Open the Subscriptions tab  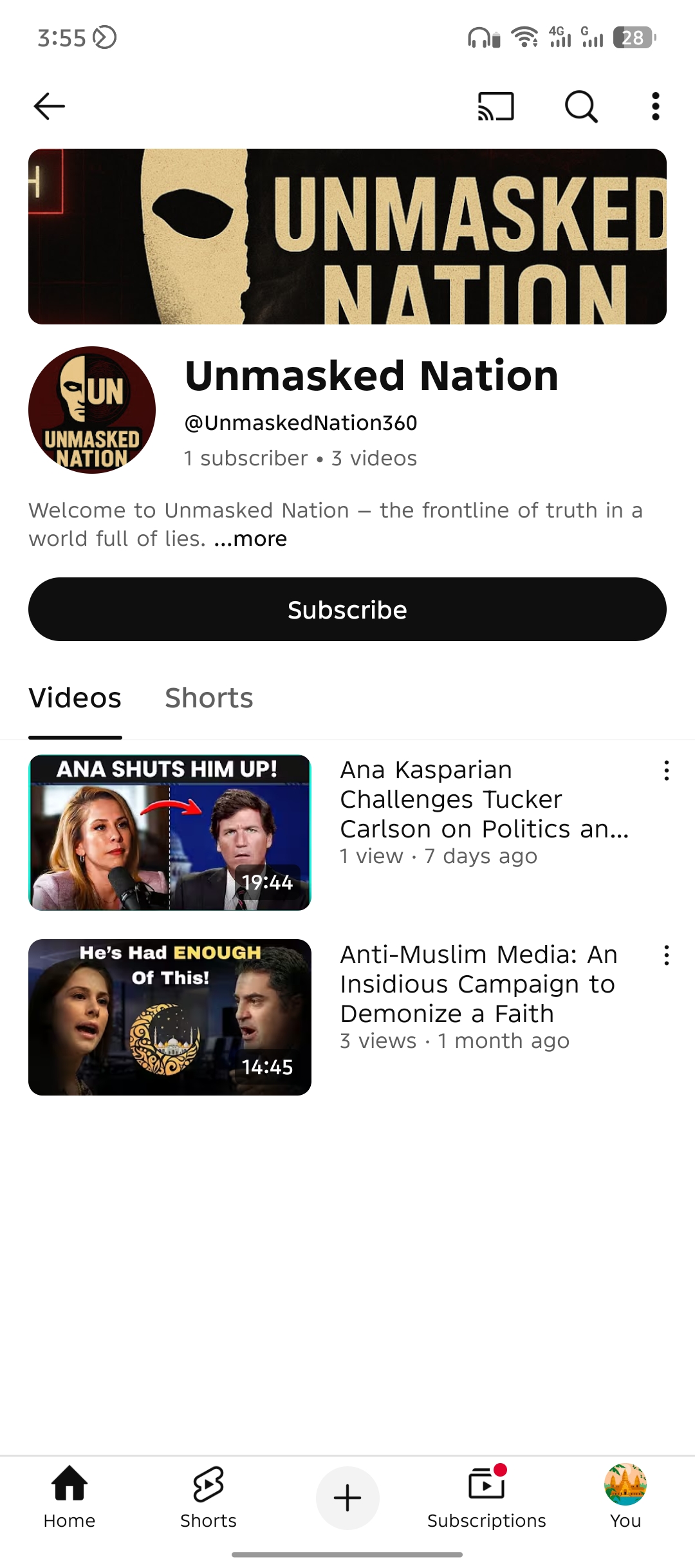pos(486,1497)
